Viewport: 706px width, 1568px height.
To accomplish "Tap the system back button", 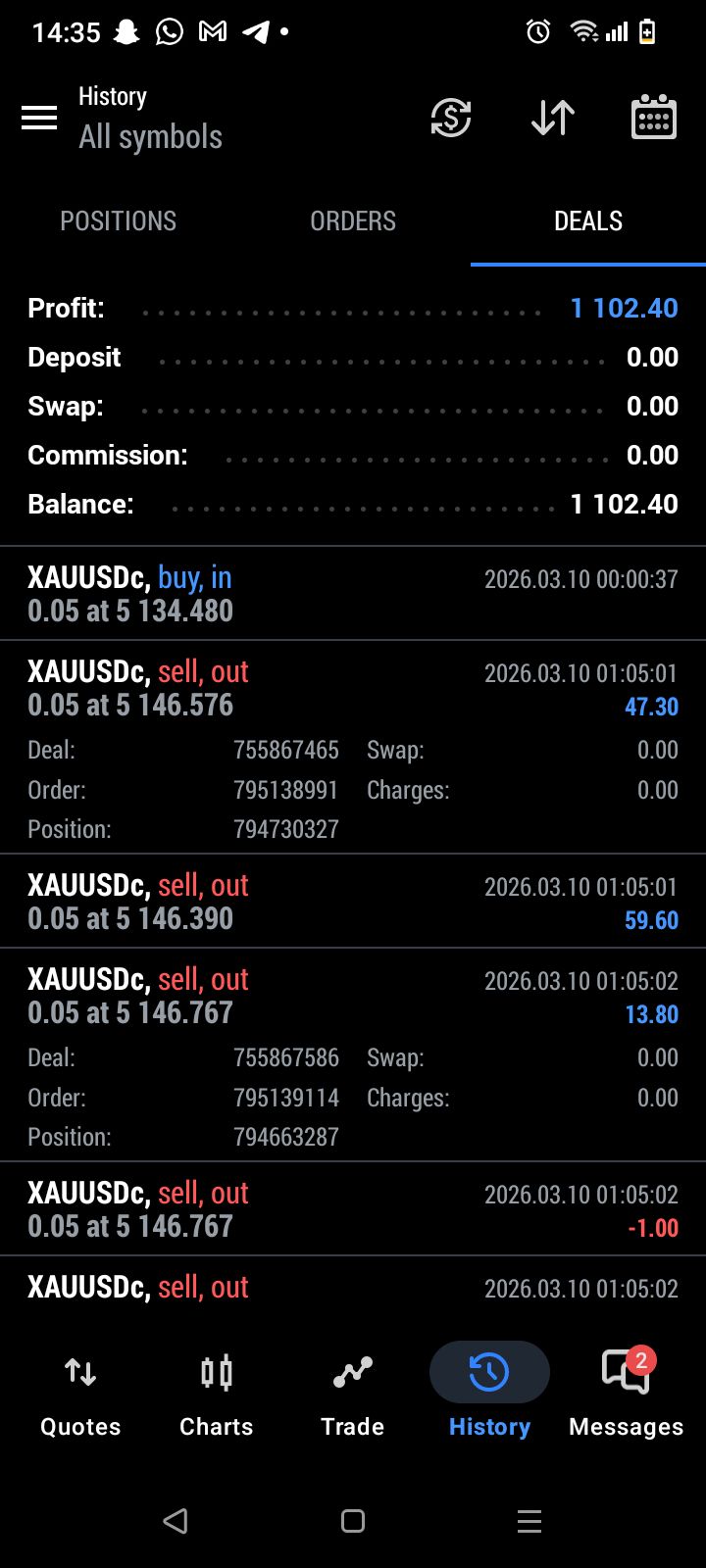I will tap(176, 1521).
